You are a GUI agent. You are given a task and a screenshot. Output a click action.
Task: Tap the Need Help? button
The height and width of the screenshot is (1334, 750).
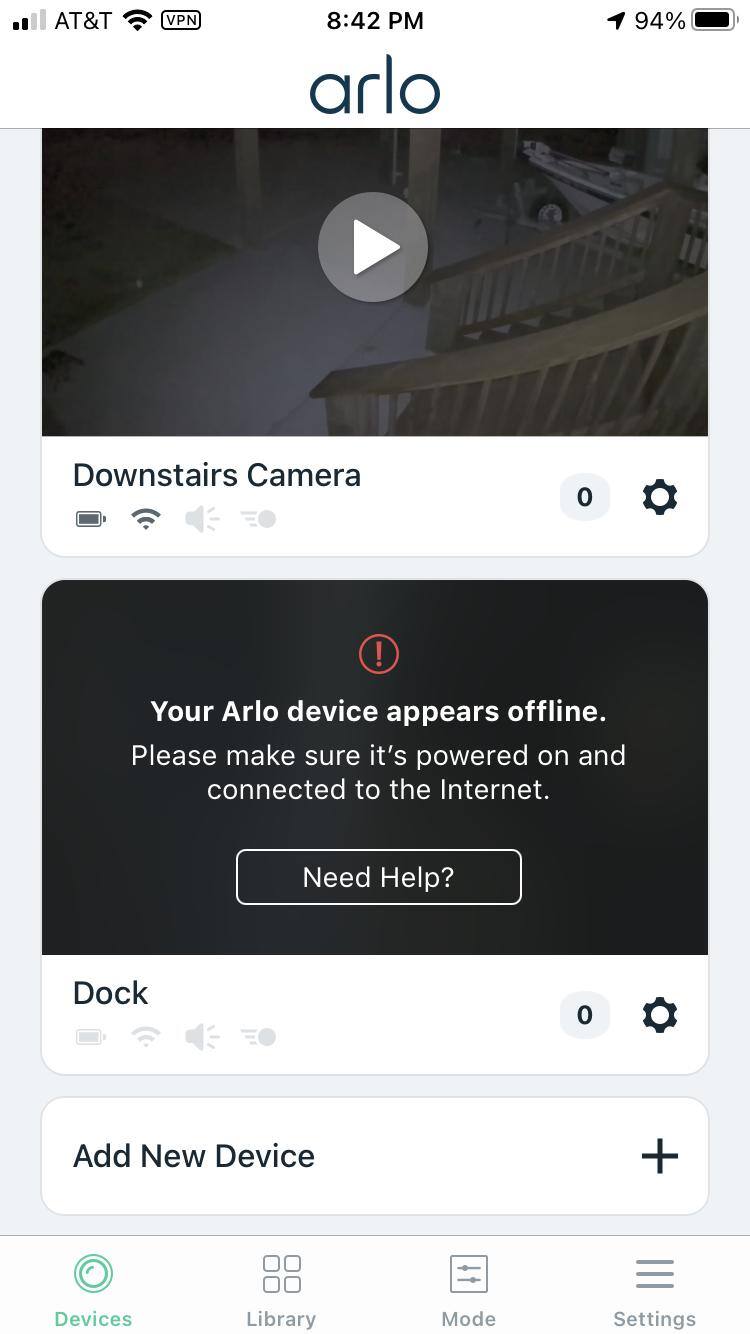click(x=378, y=877)
